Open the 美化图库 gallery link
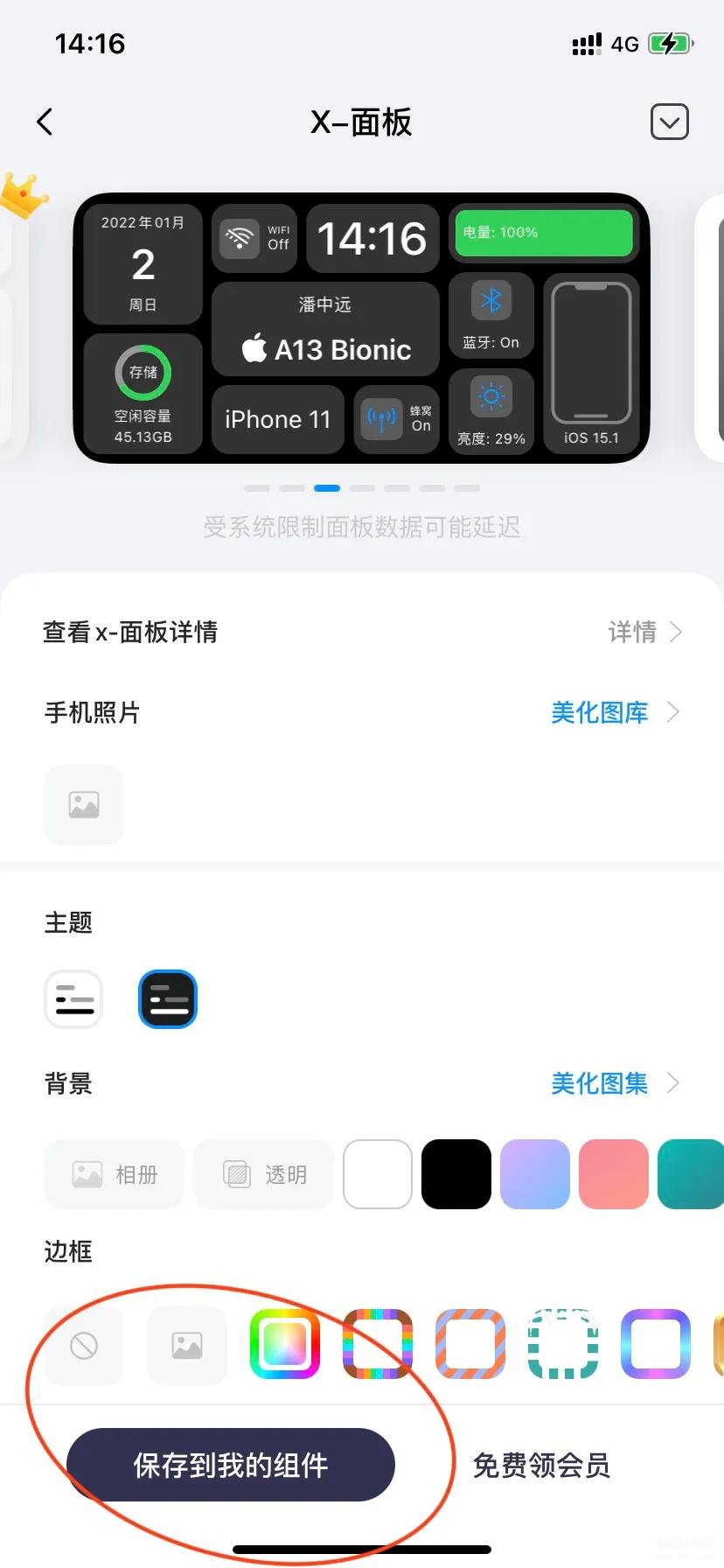This screenshot has height=1568, width=724. click(615, 712)
